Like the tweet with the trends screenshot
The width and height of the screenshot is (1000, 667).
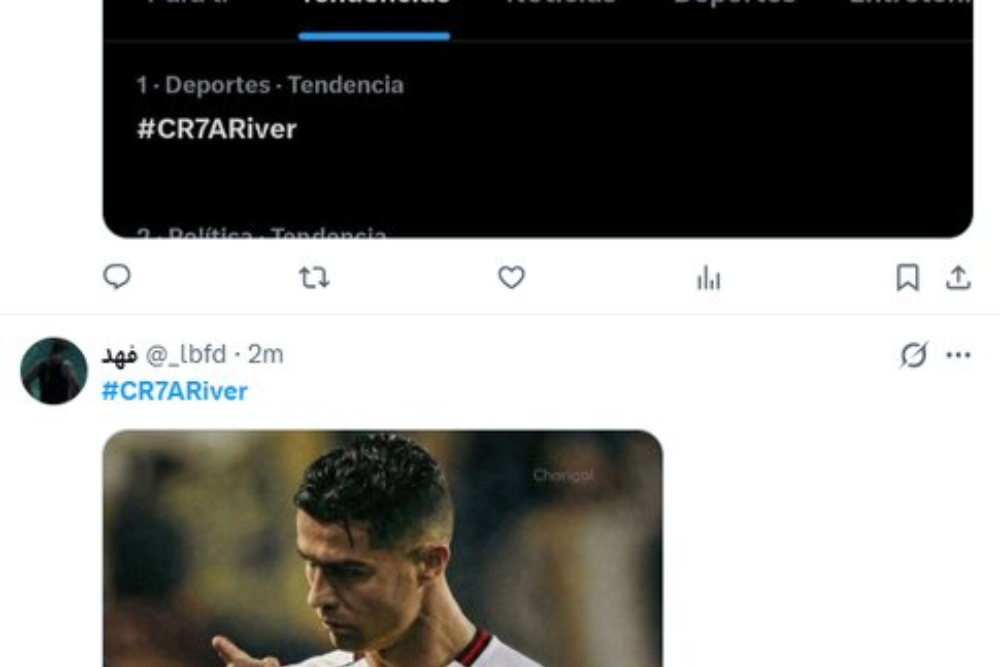511,278
